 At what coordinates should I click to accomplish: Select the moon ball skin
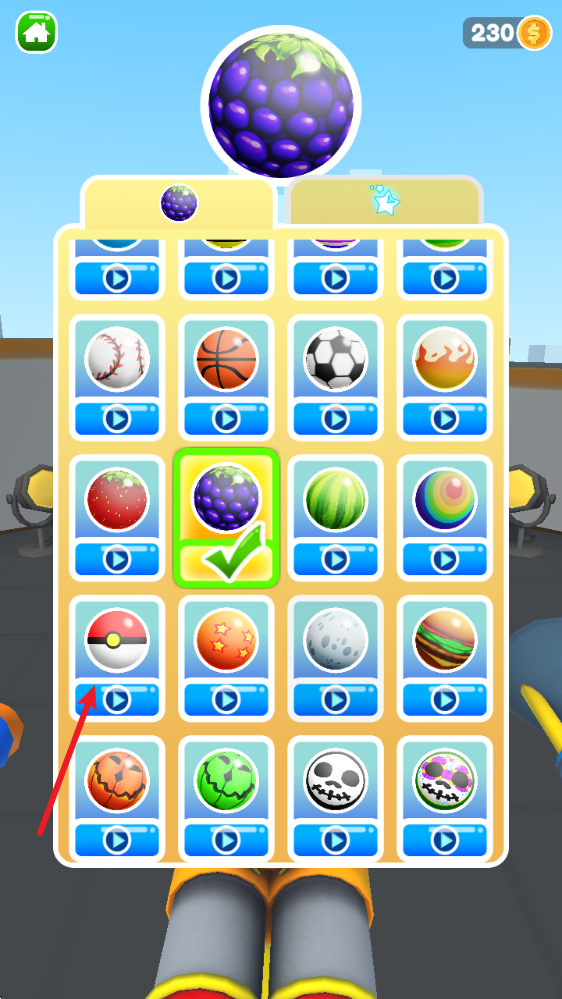coord(336,658)
